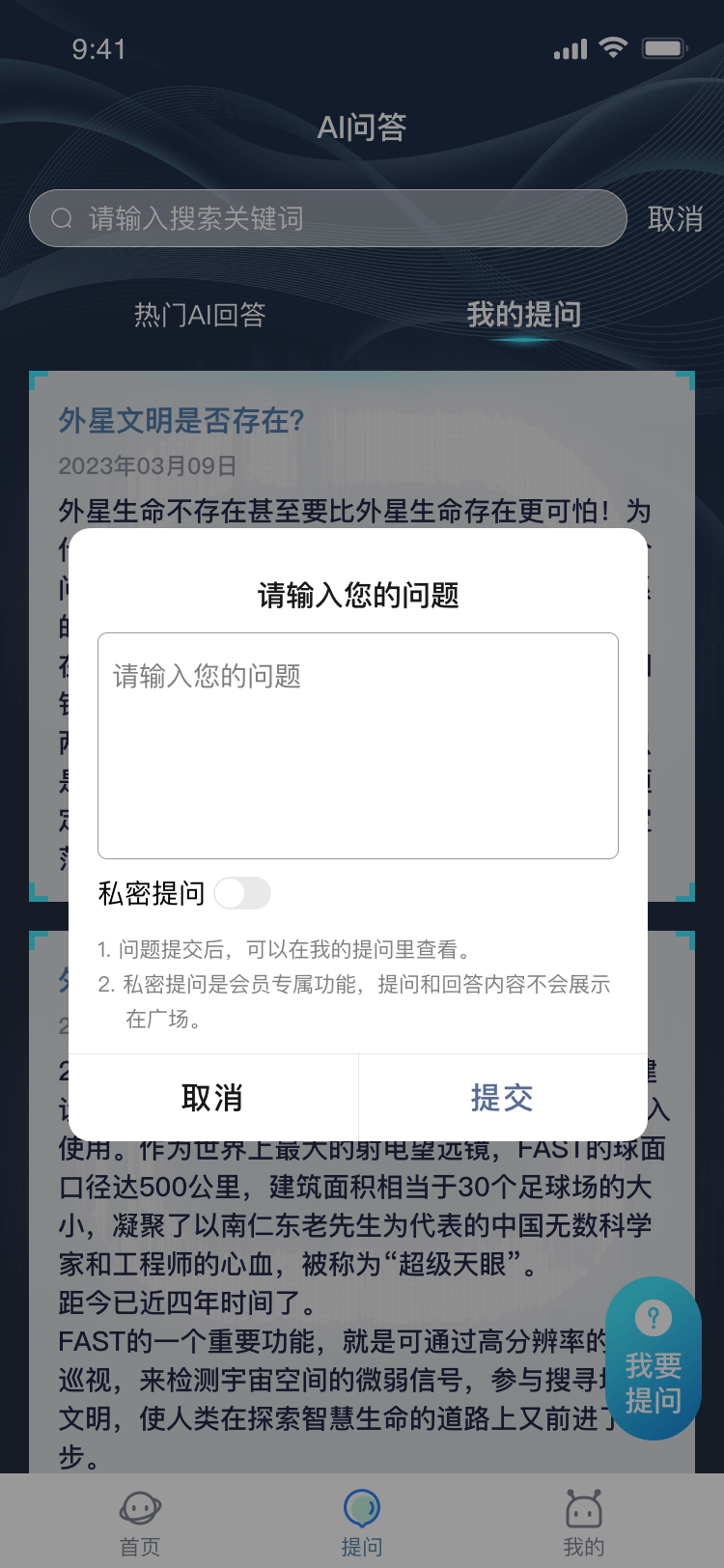Tap the question text field in the dialog

point(357,745)
